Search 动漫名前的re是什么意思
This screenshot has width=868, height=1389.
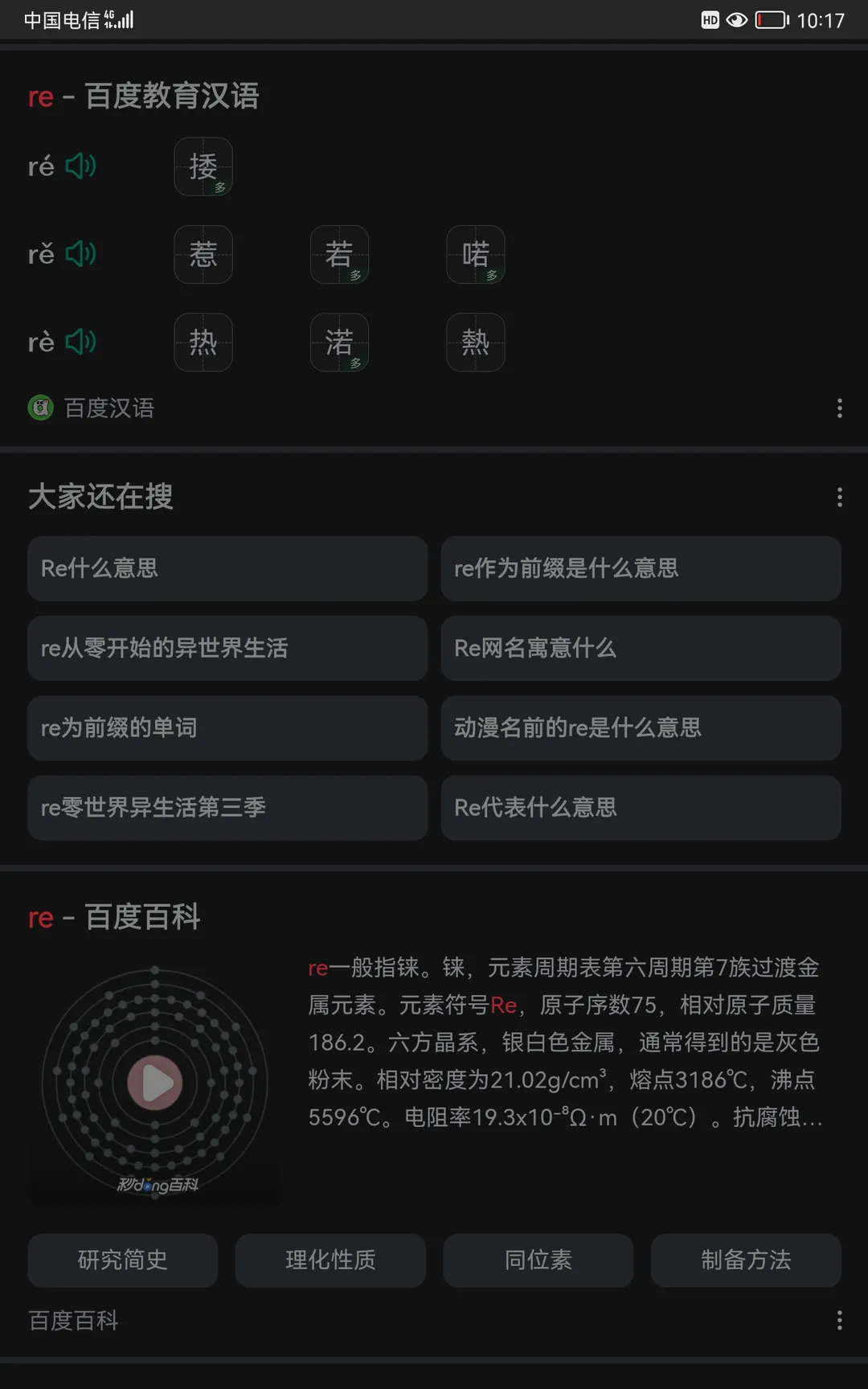pyautogui.click(x=641, y=727)
